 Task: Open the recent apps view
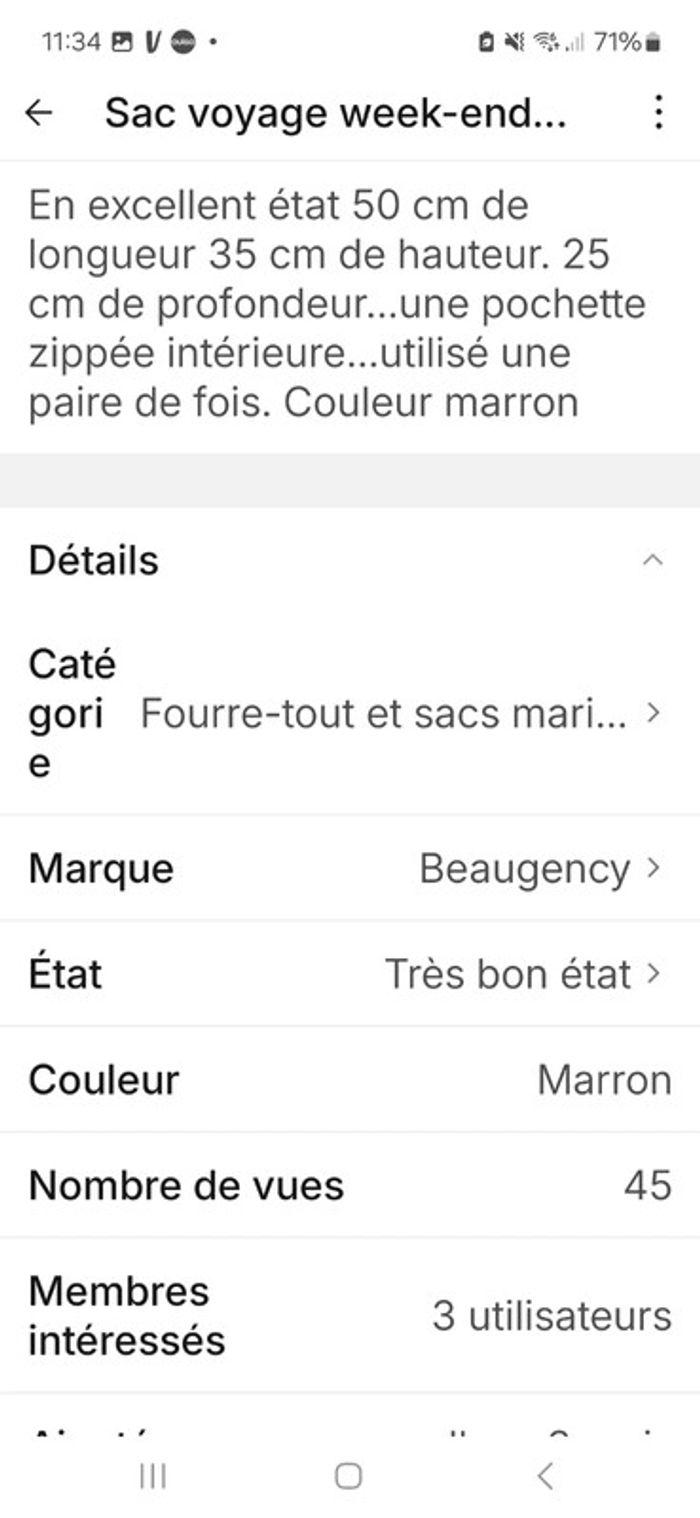pyautogui.click(x=153, y=1476)
